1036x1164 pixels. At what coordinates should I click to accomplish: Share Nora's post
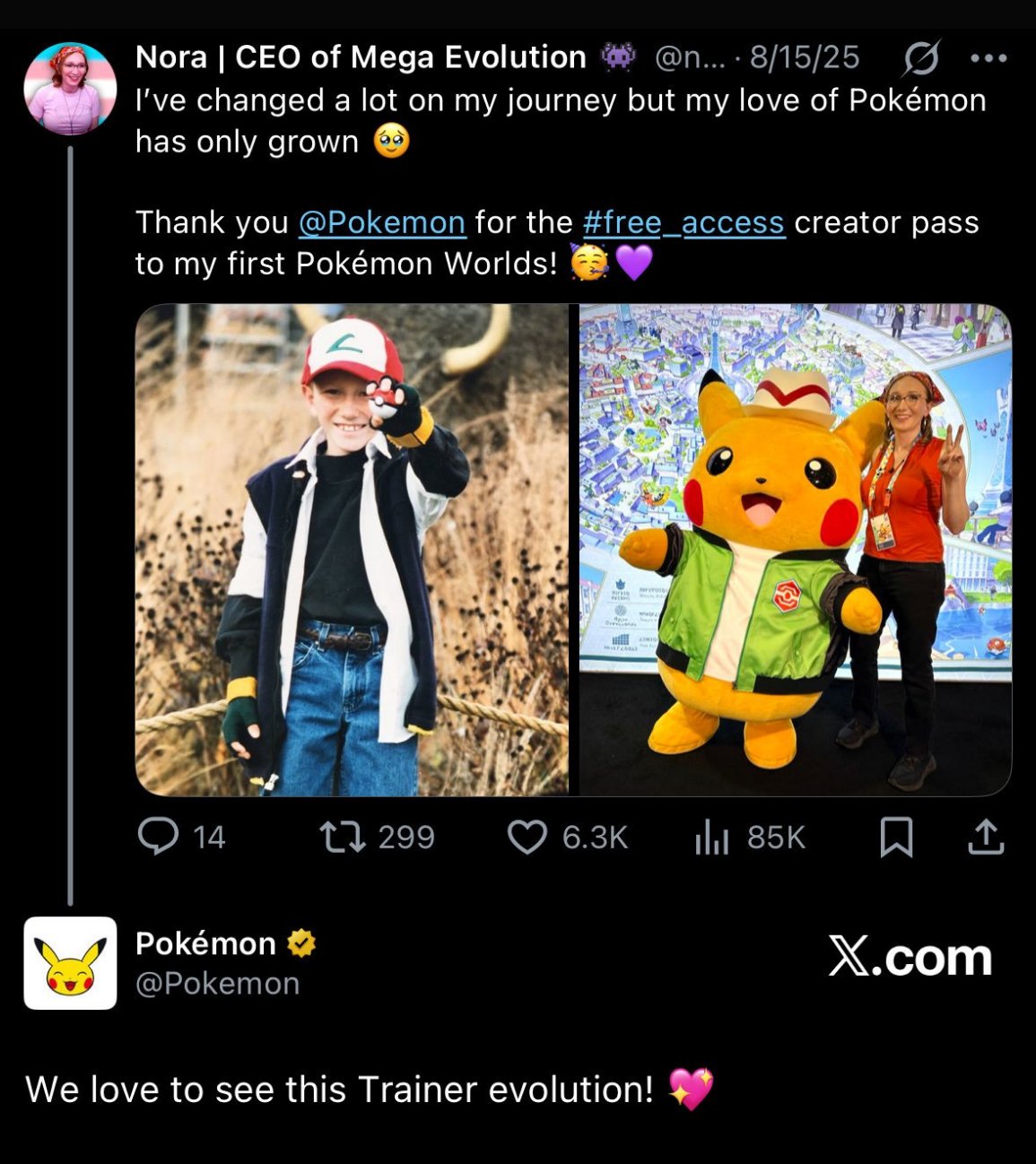click(x=986, y=837)
